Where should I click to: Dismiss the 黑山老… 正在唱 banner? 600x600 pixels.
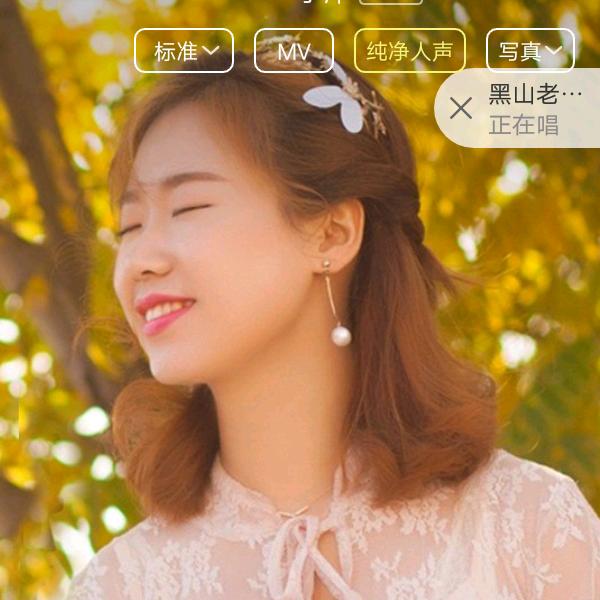(461, 109)
